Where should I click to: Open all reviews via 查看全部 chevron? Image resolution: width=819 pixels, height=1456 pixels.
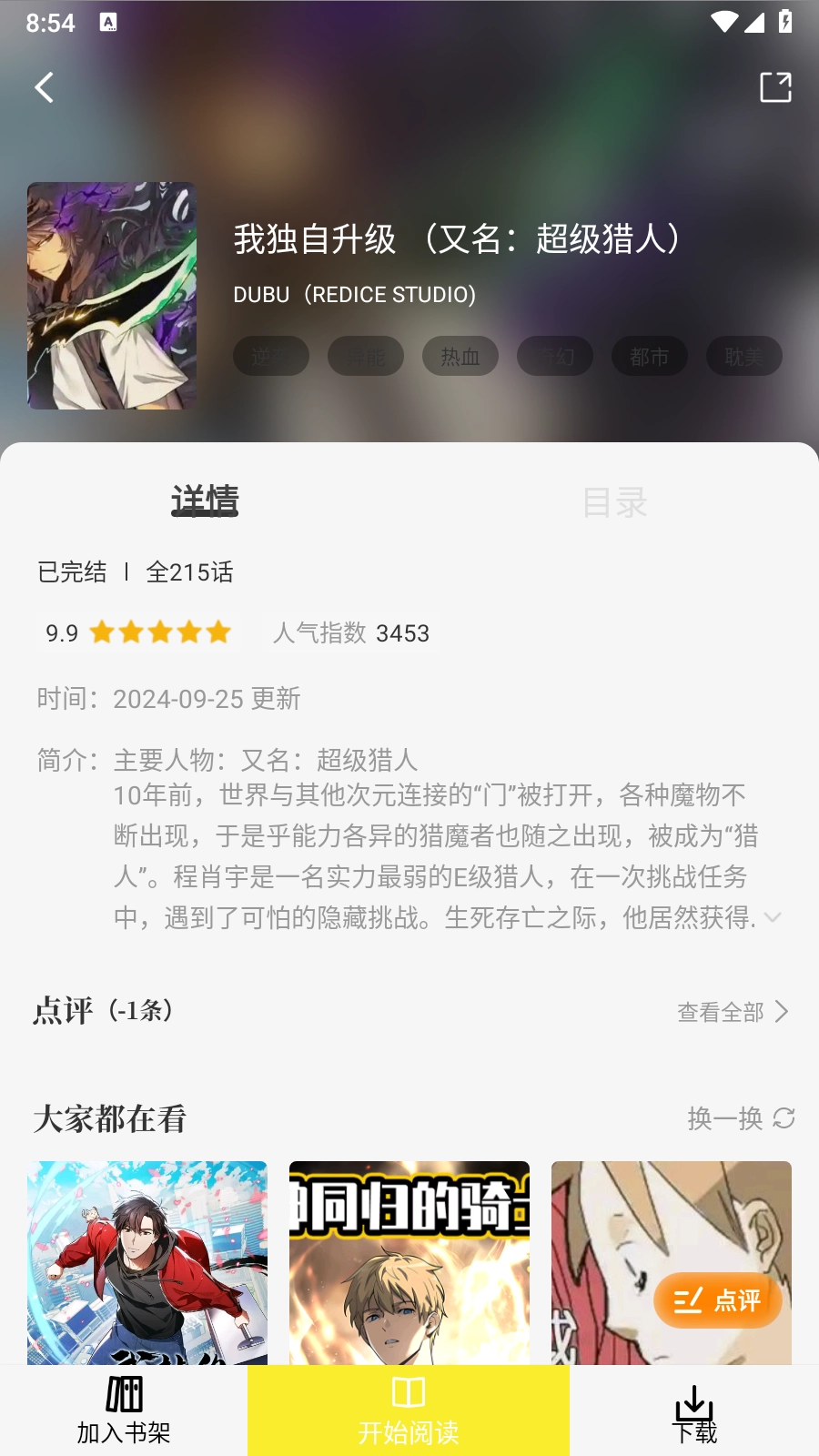[x=781, y=1011]
